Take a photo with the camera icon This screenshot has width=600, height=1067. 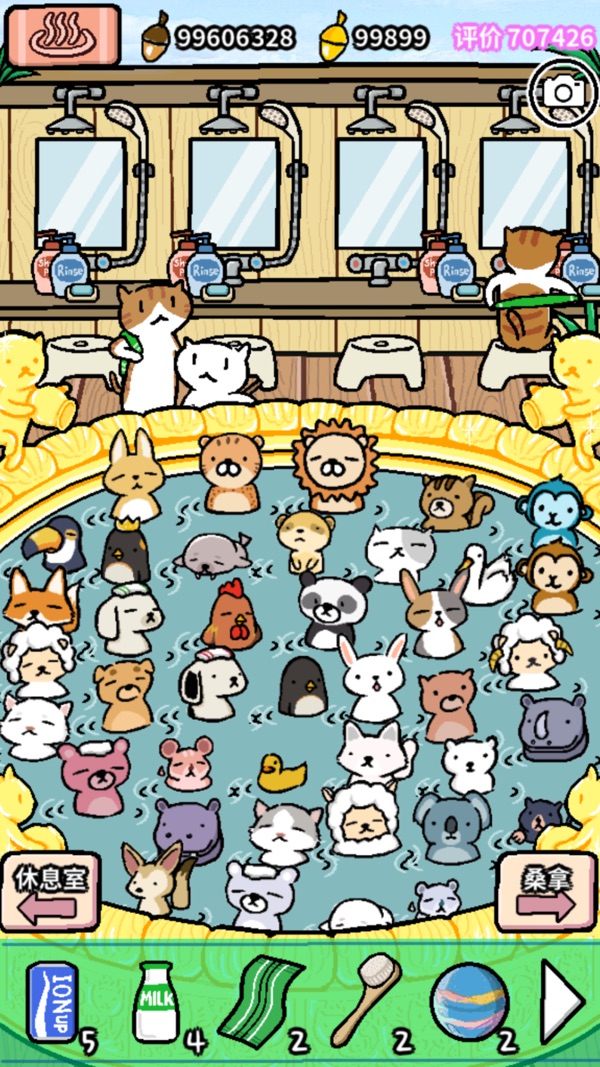564,93
